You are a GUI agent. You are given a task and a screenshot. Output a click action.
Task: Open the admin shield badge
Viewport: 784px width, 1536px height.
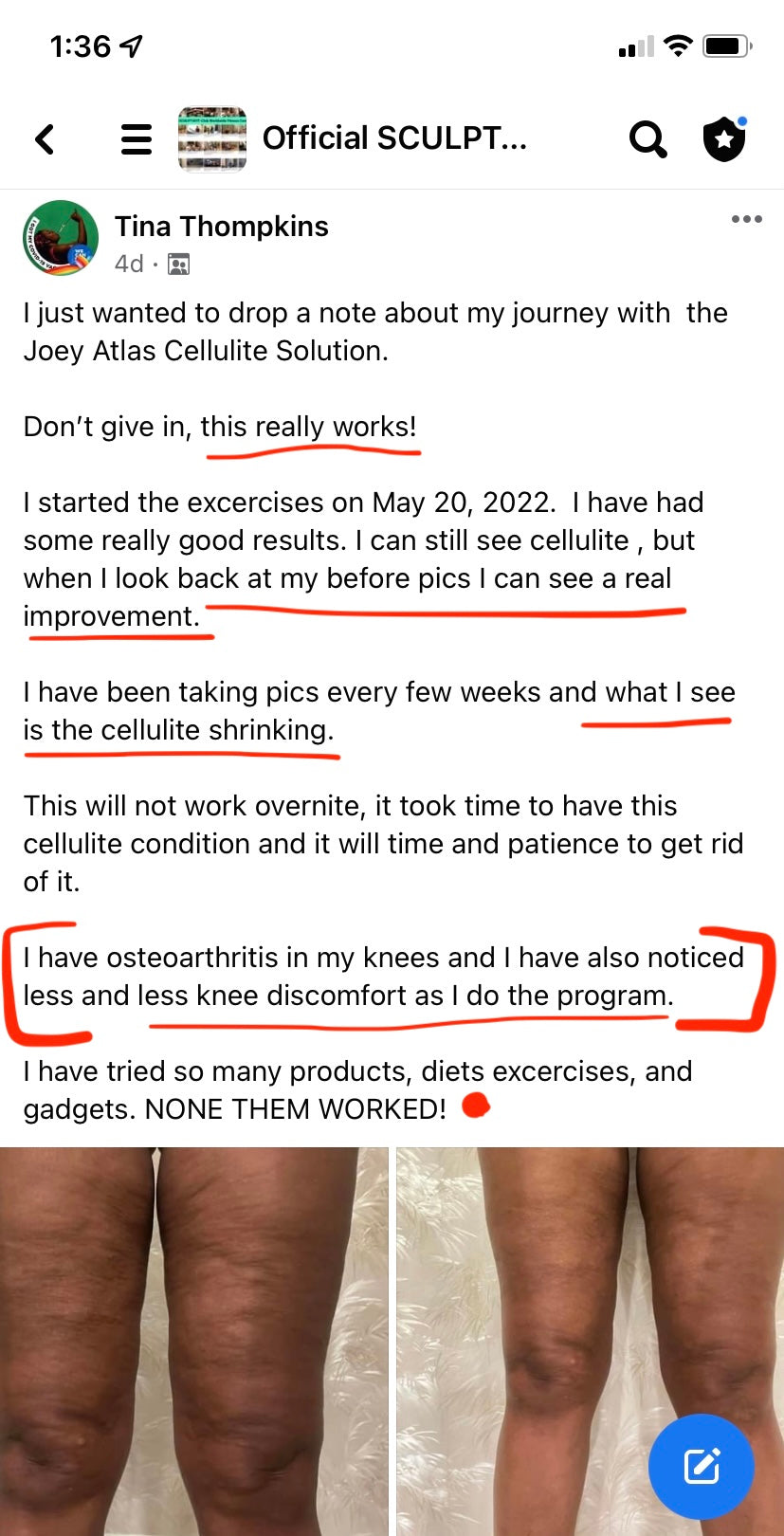(x=724, y=139)
